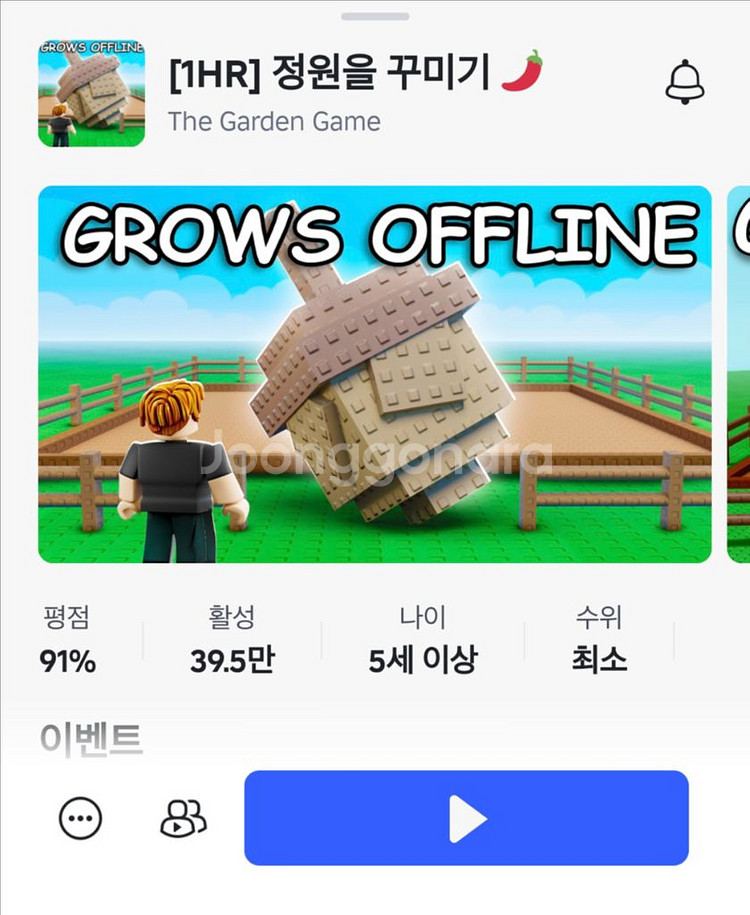Open the GROWS OFFLINE preview image
Image resolution: width=750 pixels, height=915 pixels.
click(x=375, y=375)
